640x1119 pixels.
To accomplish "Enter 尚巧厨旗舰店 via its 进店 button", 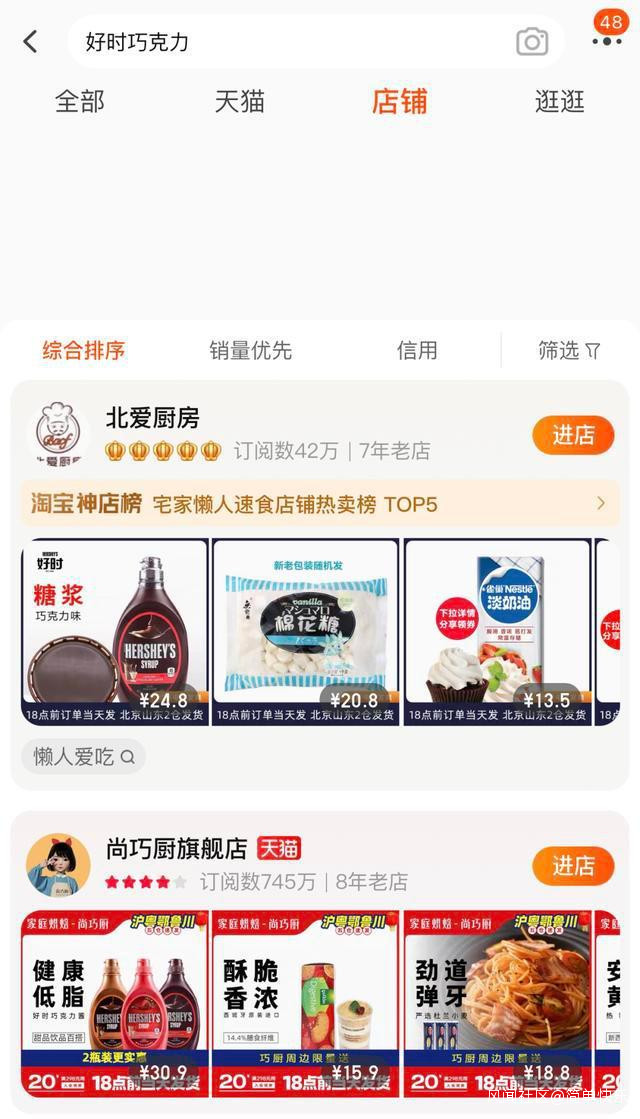I will 573,865.
